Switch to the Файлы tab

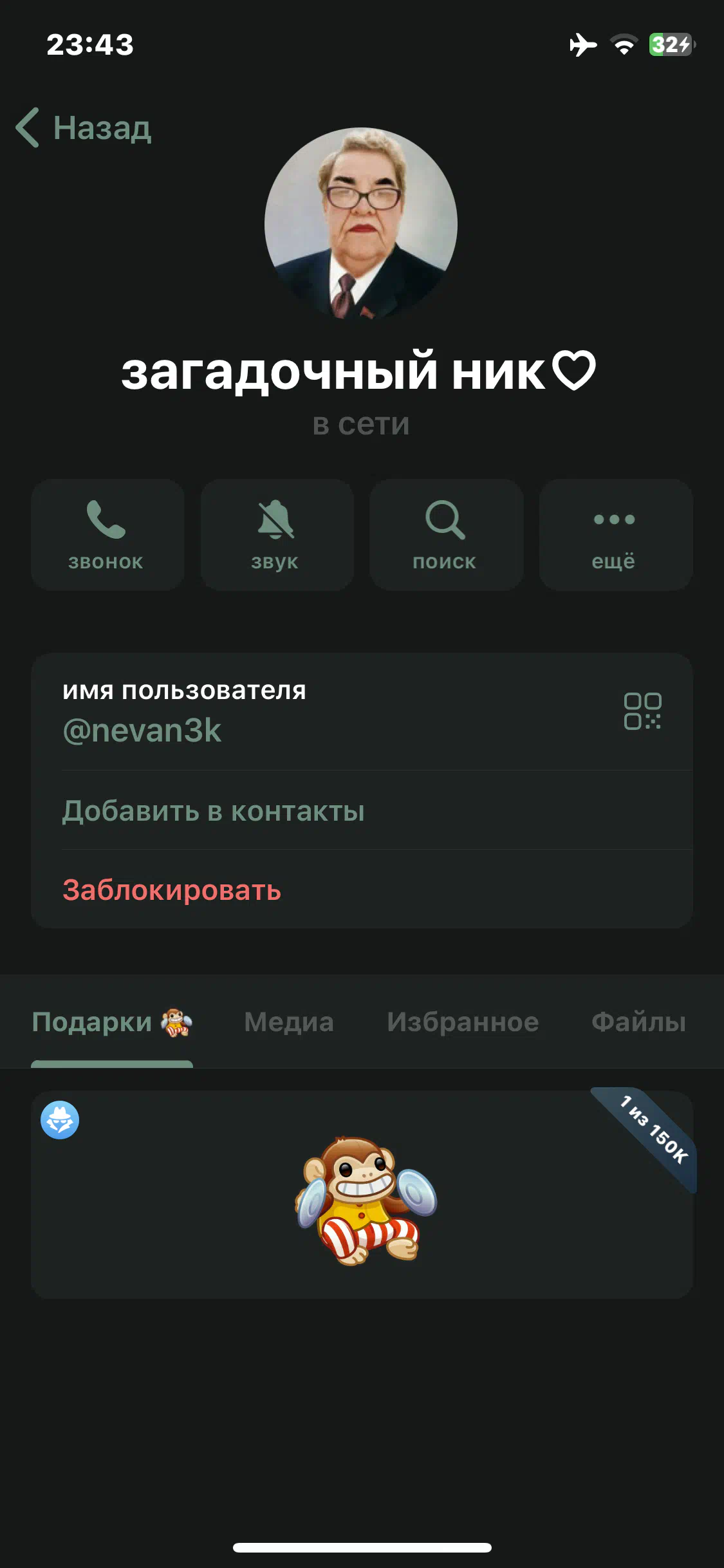[638, 1022]
